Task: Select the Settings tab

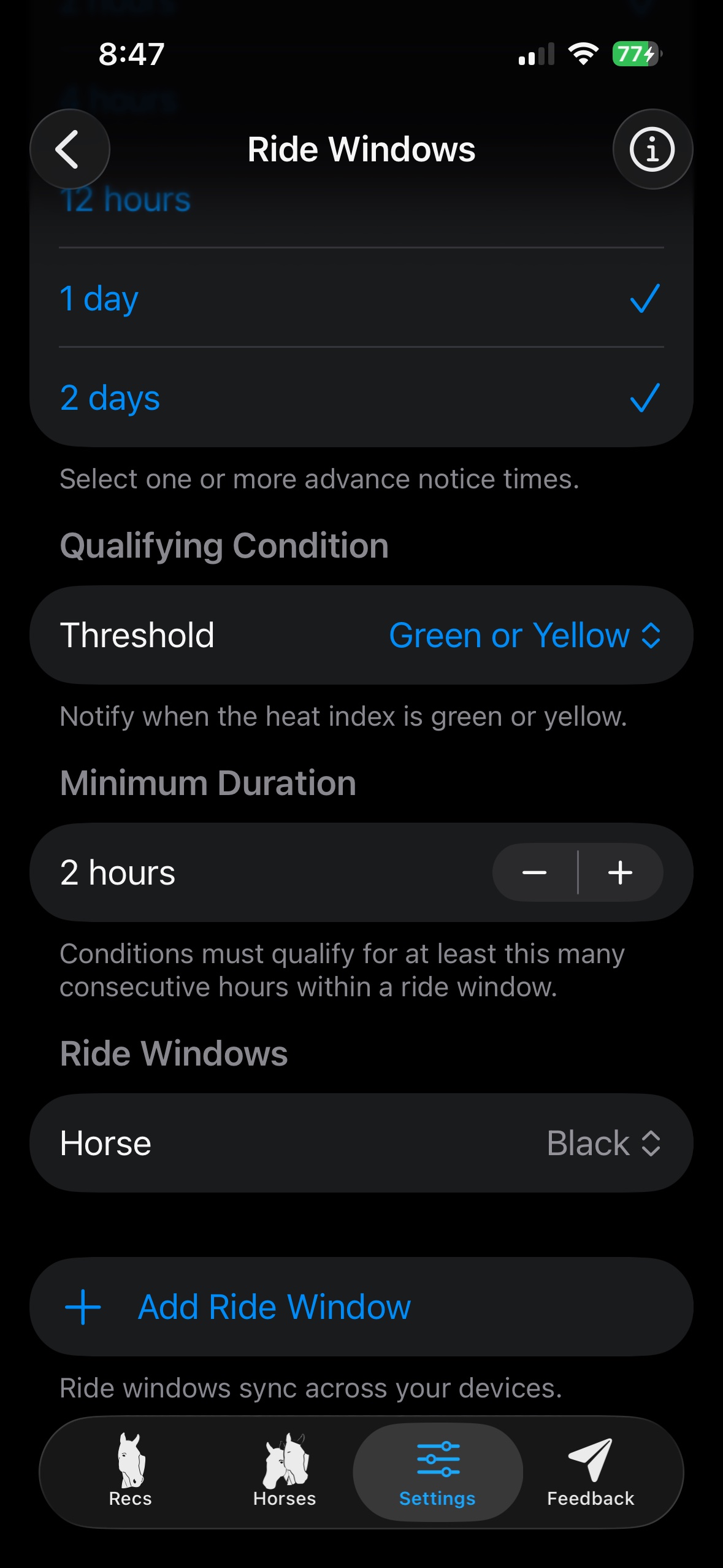Action: coord(438,1472)
